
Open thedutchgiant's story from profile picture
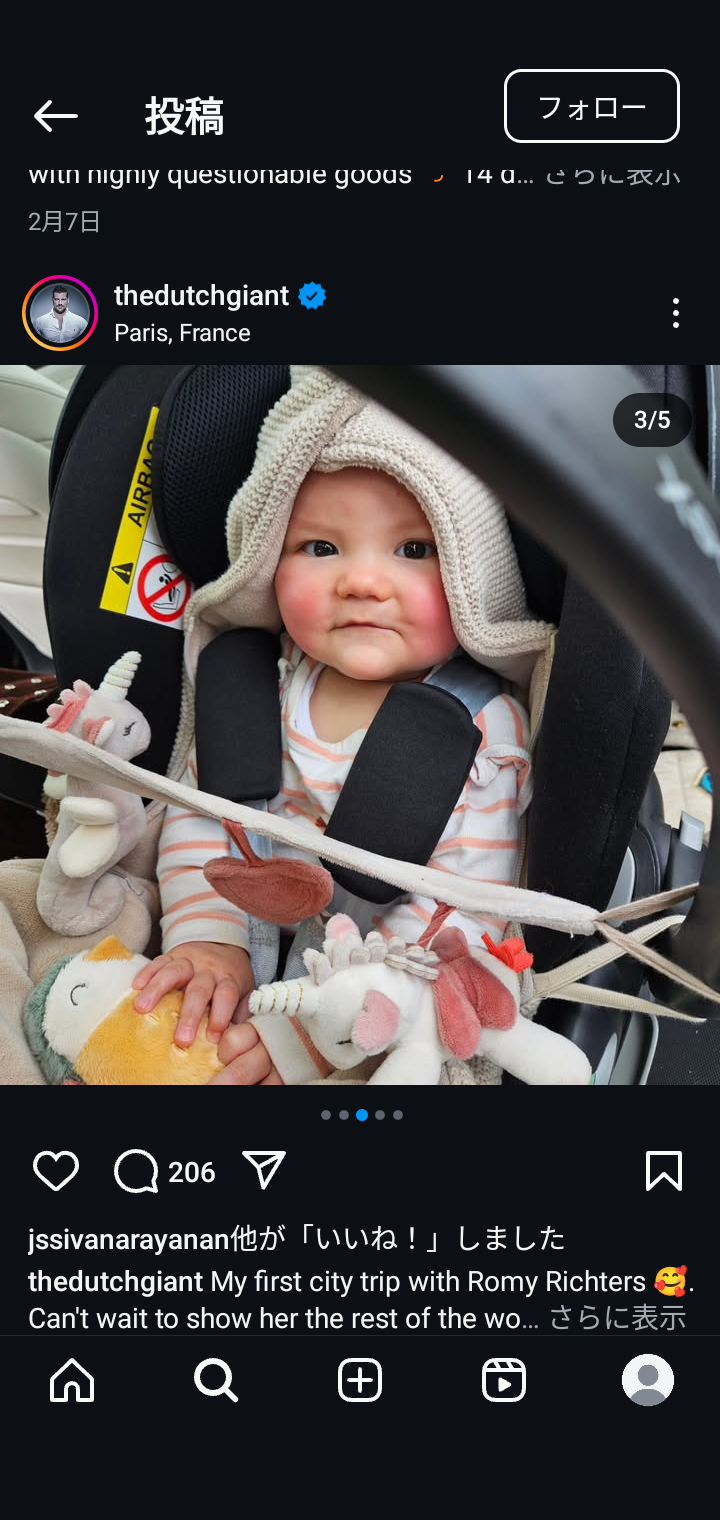coord(60,313)
